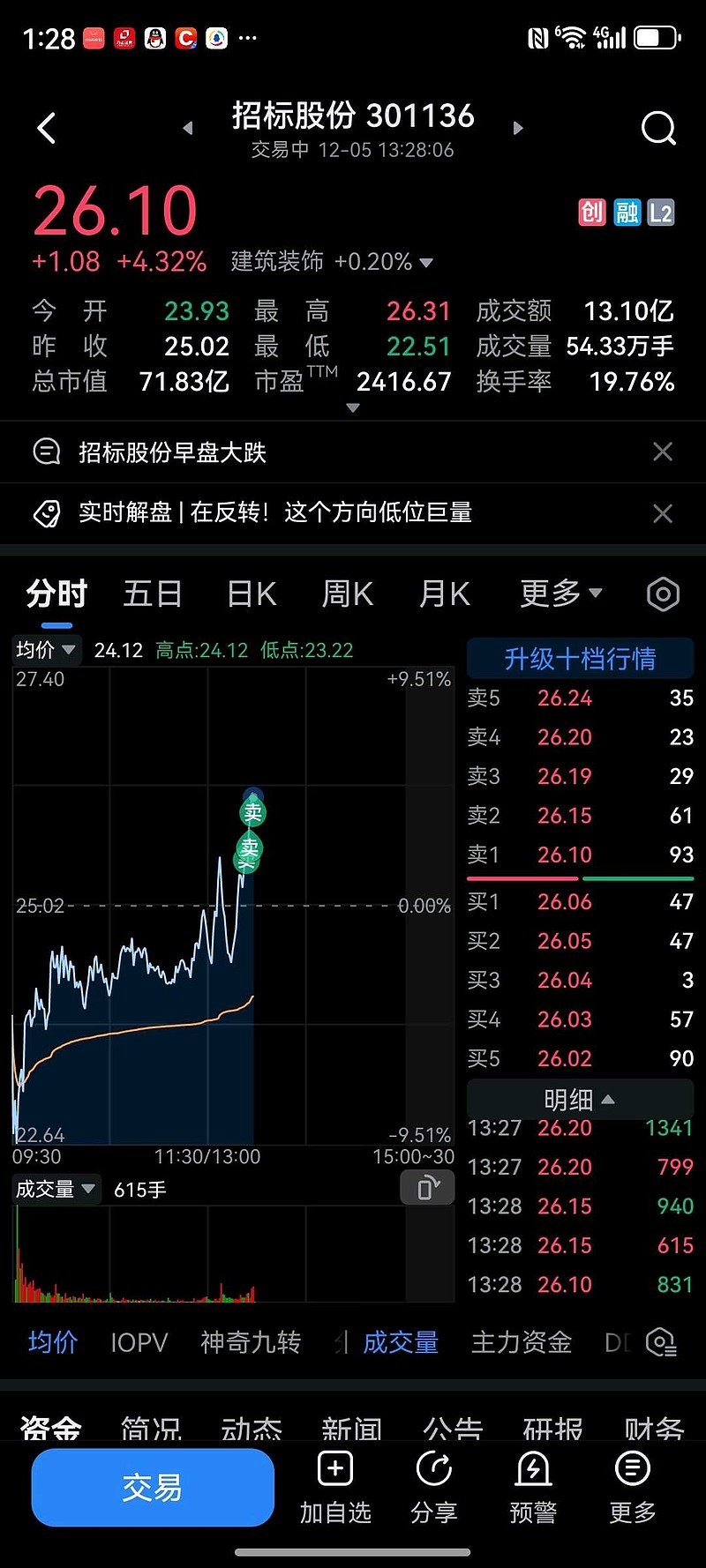
Task: Set a price alert with 预警
Action: tap(533, 1487)
